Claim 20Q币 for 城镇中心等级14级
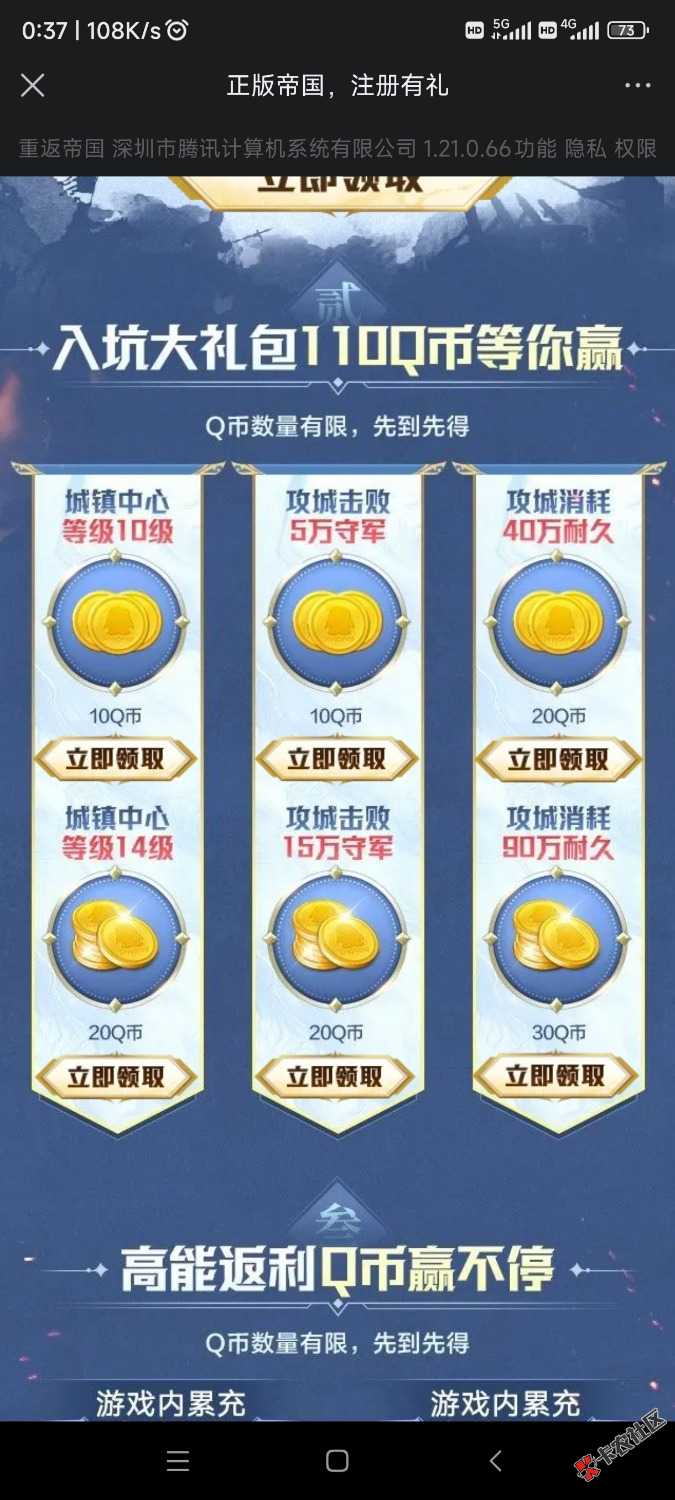The width and height of the screenshot is (675, 1500). (115, 1077)
